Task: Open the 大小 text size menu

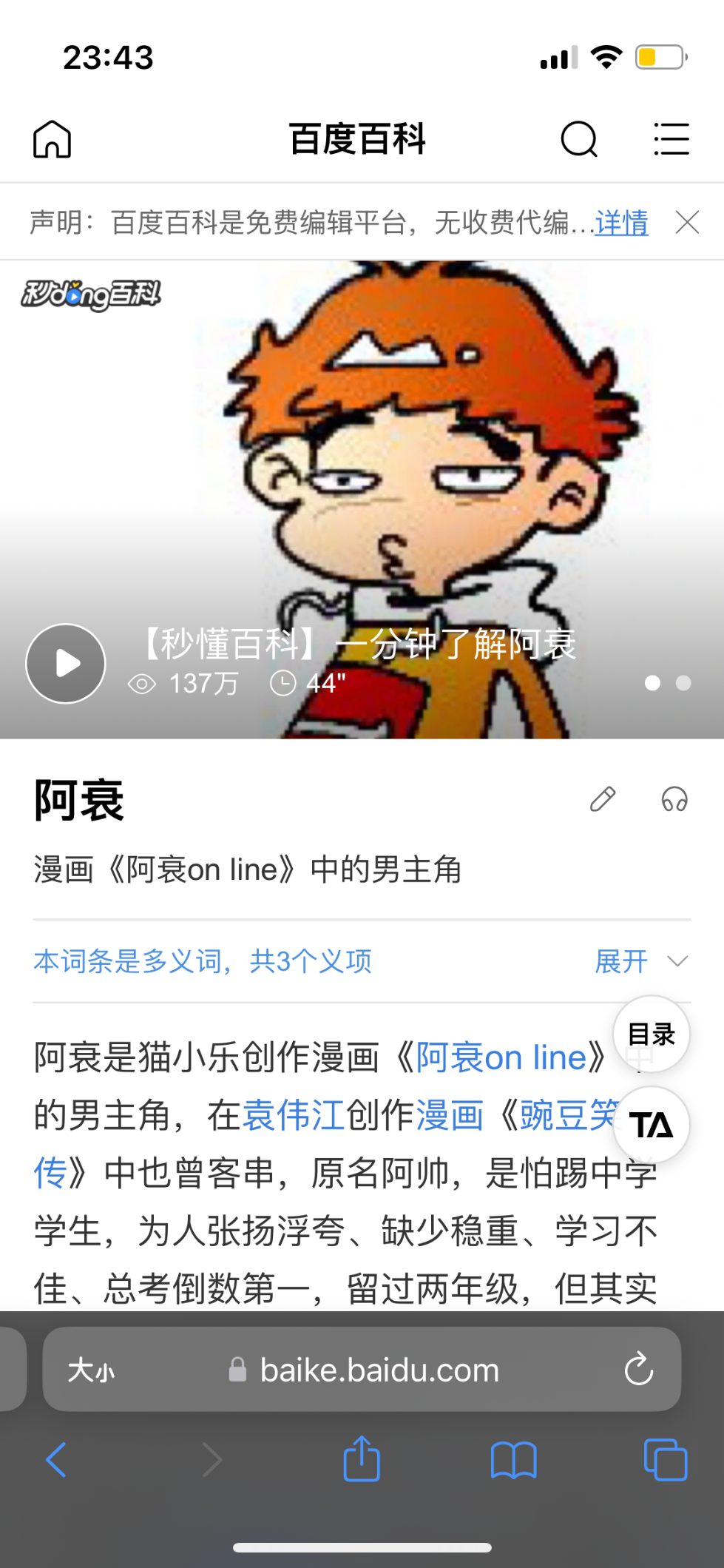Action: 91,1370
